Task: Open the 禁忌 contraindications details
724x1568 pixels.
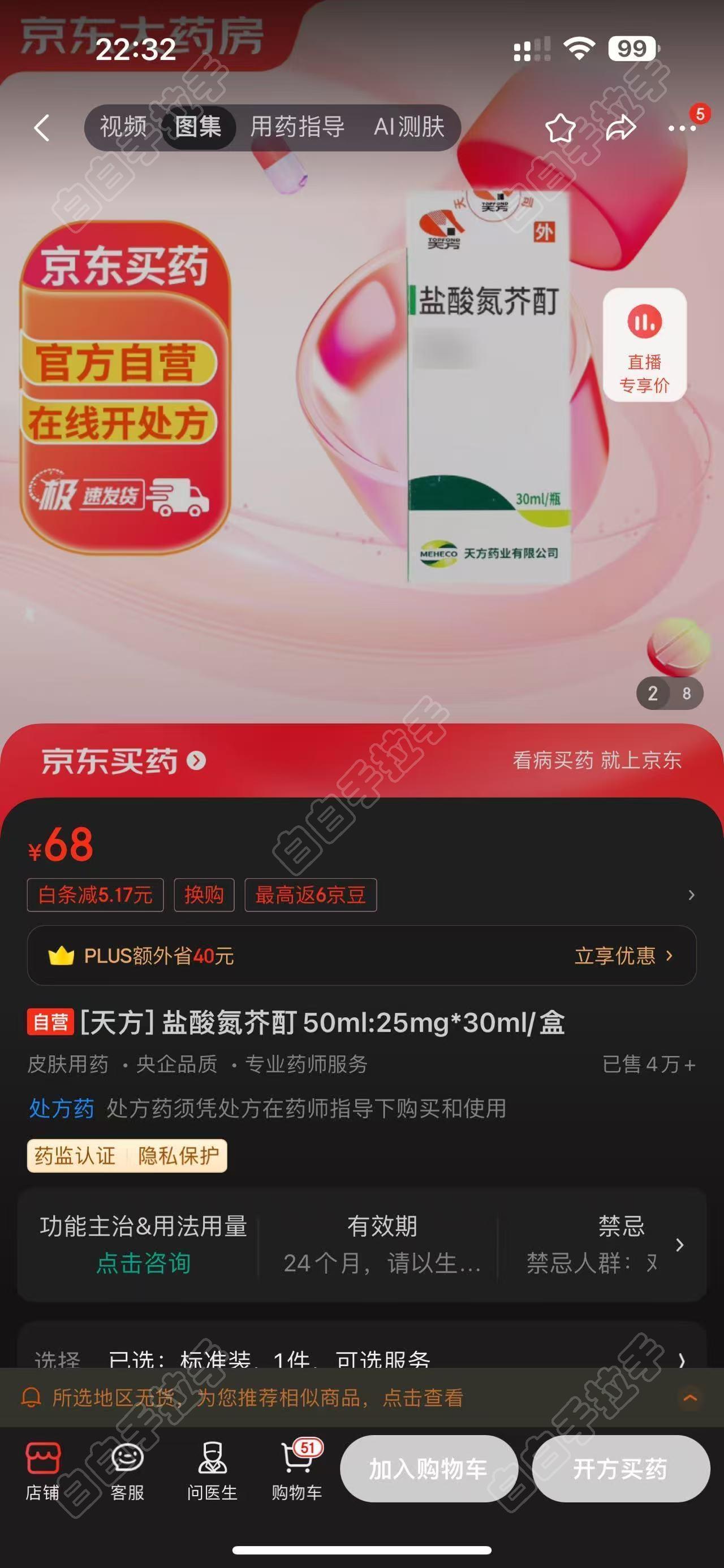Action: tap(621, 1245)
